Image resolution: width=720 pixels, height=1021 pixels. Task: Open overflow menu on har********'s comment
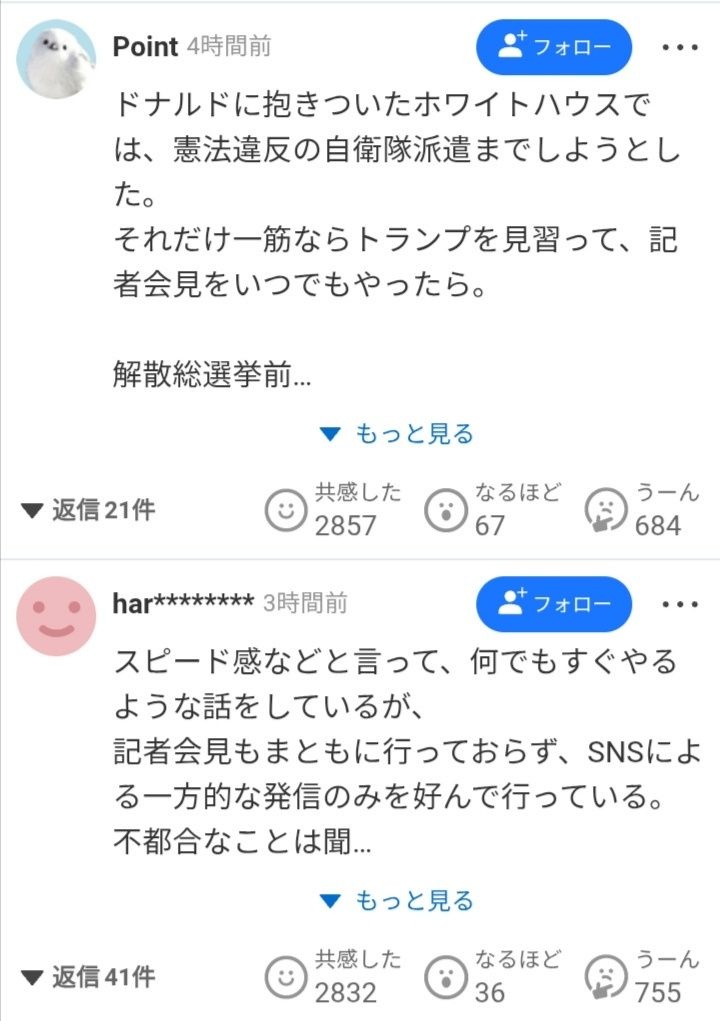(x=679, y=604)
